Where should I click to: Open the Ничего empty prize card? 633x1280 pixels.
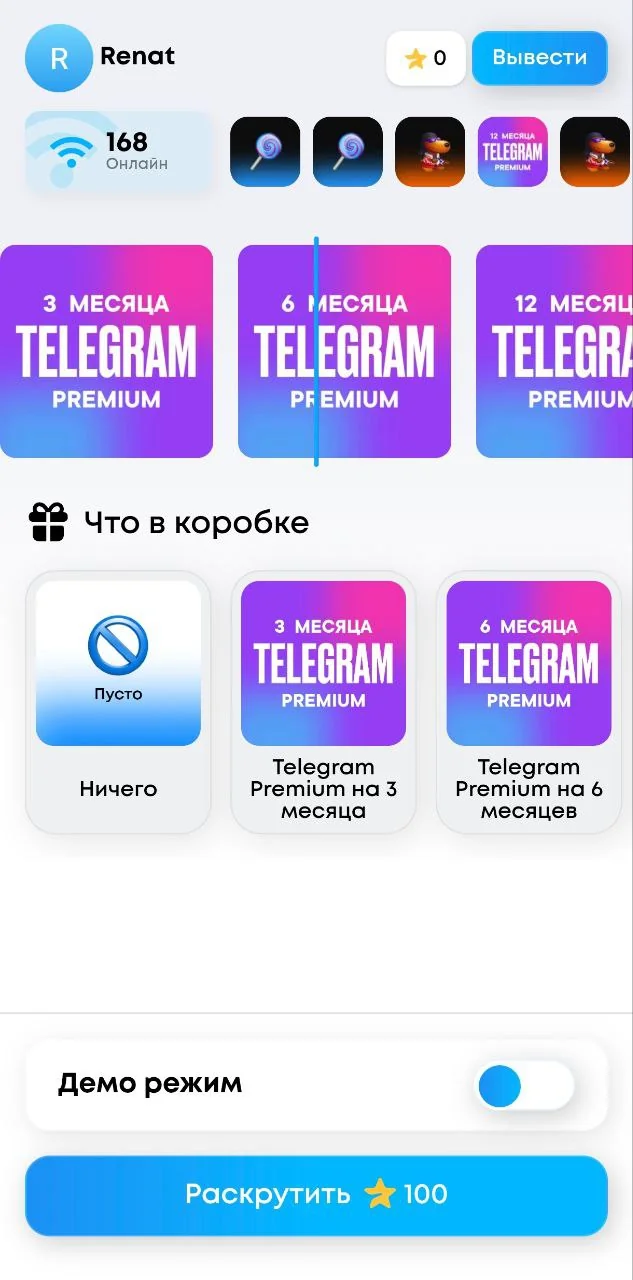tap(118, 702)
